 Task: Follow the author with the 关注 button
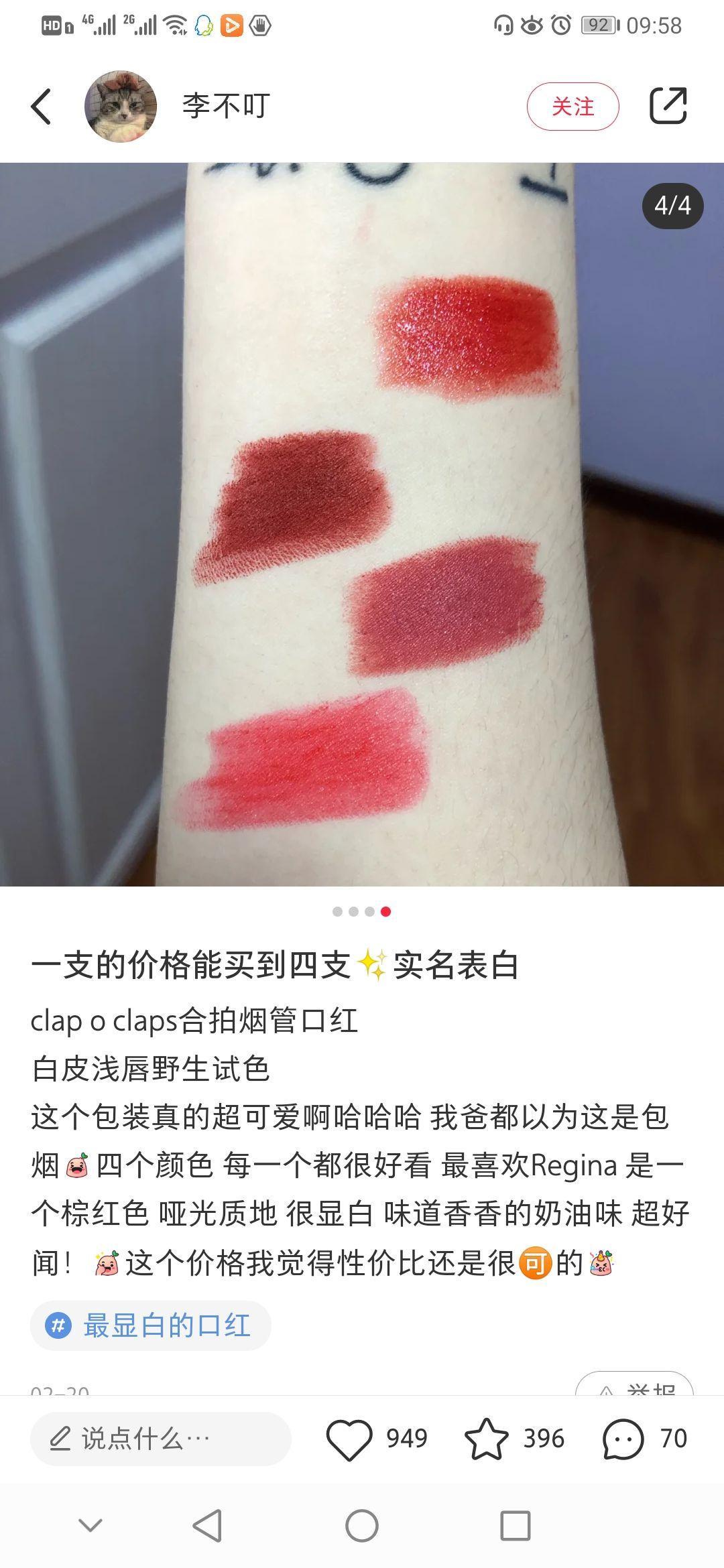point(572,106)
